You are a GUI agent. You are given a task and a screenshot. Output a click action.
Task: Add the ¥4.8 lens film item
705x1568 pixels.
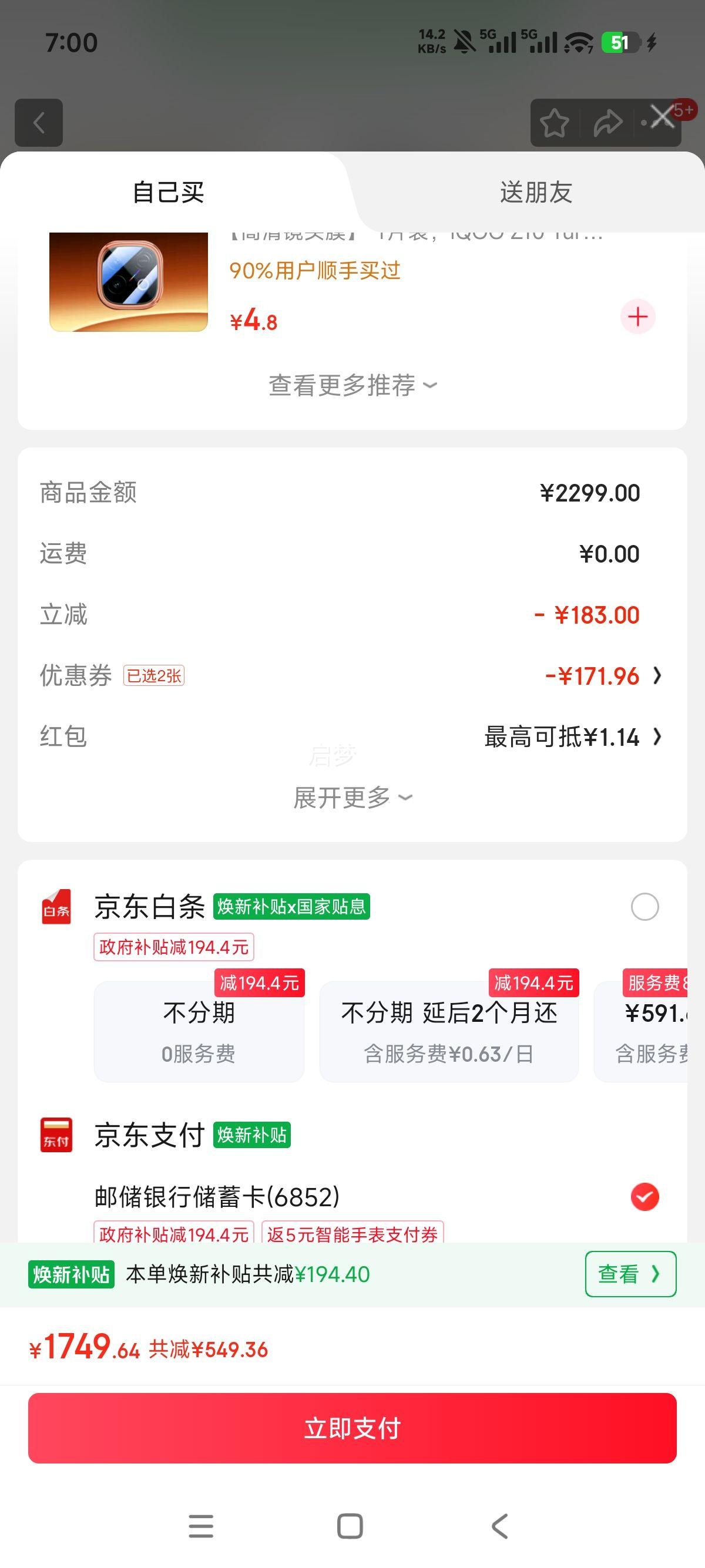(637, 317)
